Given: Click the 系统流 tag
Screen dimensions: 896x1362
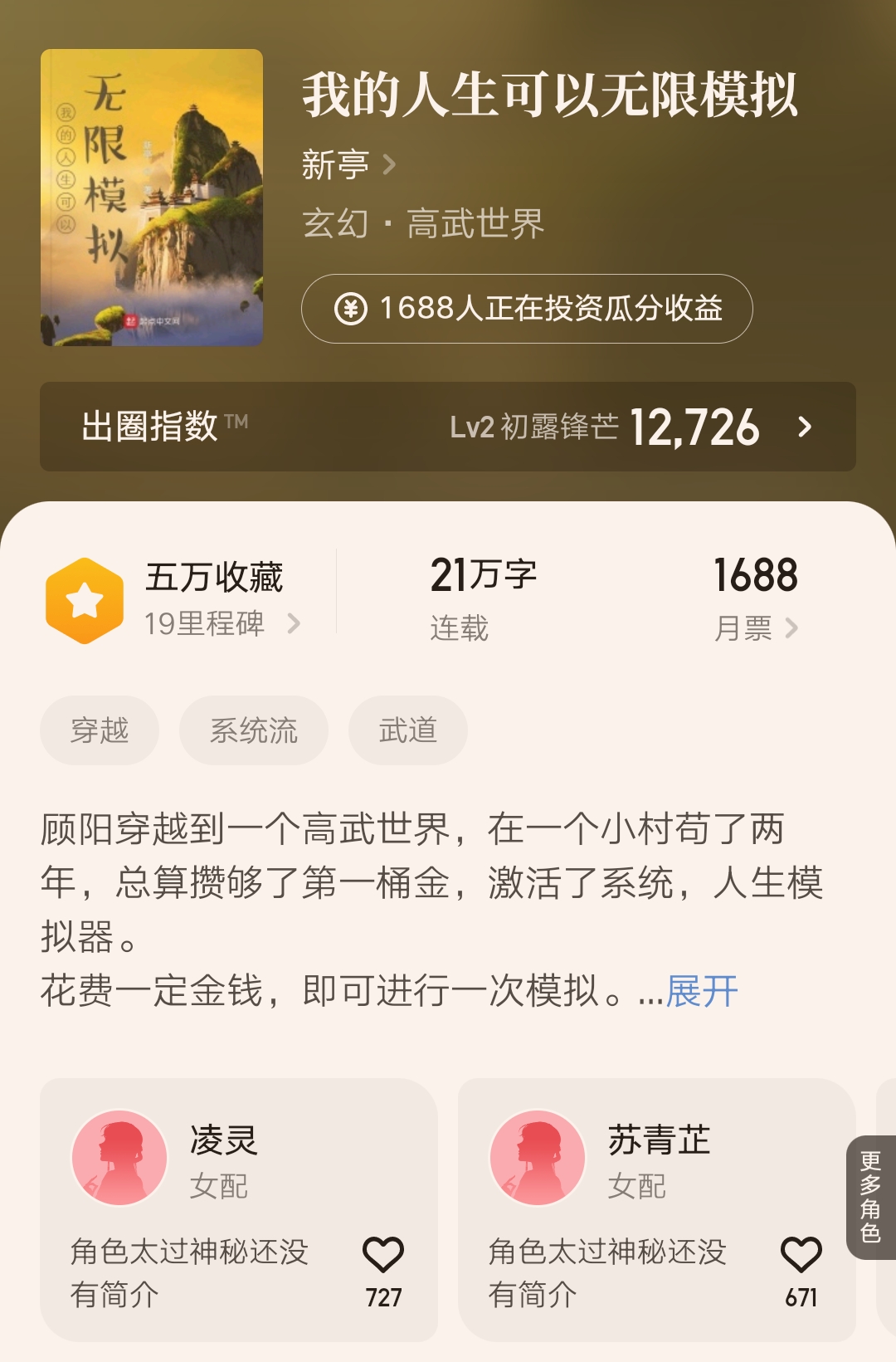Looking at the screenshot, I should [252, 730].
